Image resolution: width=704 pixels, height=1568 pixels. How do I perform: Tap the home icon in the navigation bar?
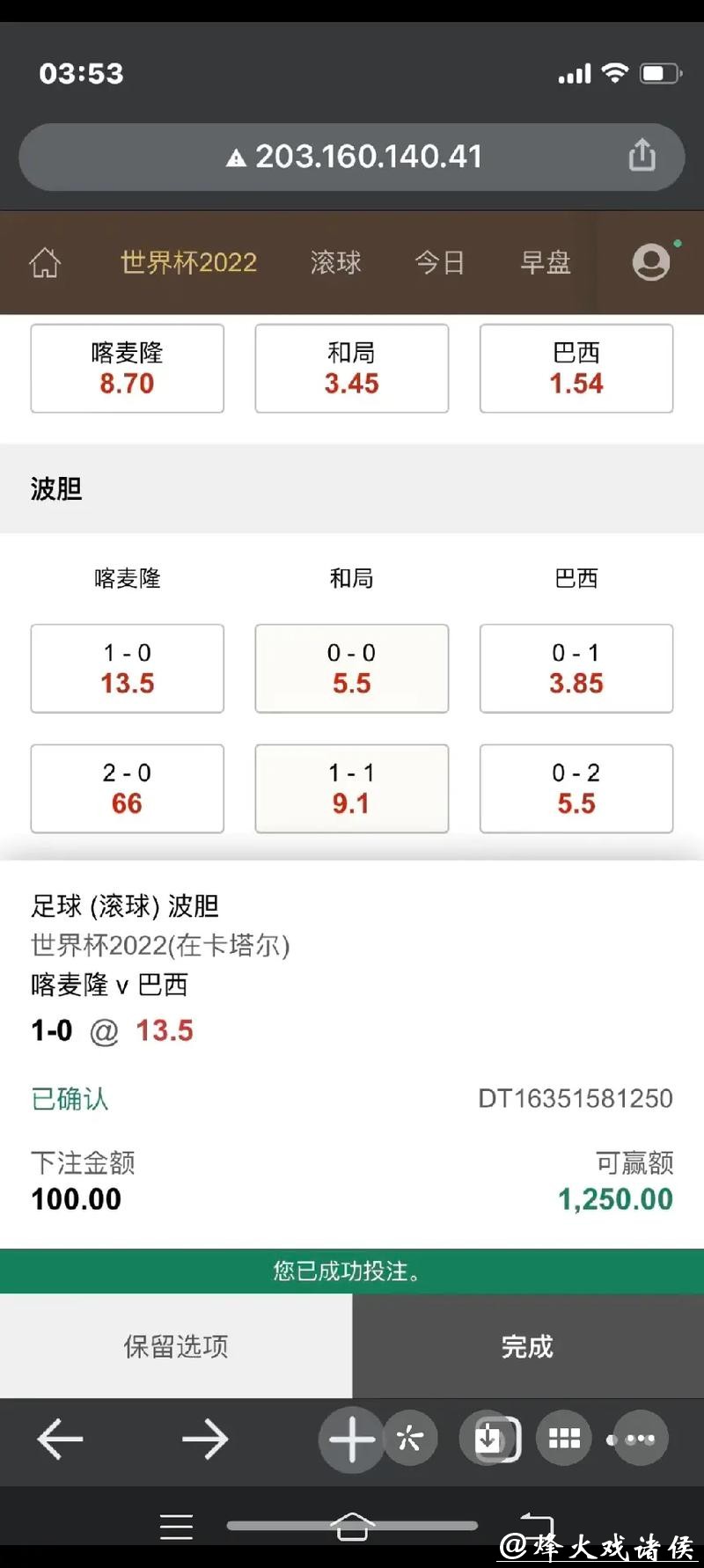pyautogui.click(x=45, y=262)
